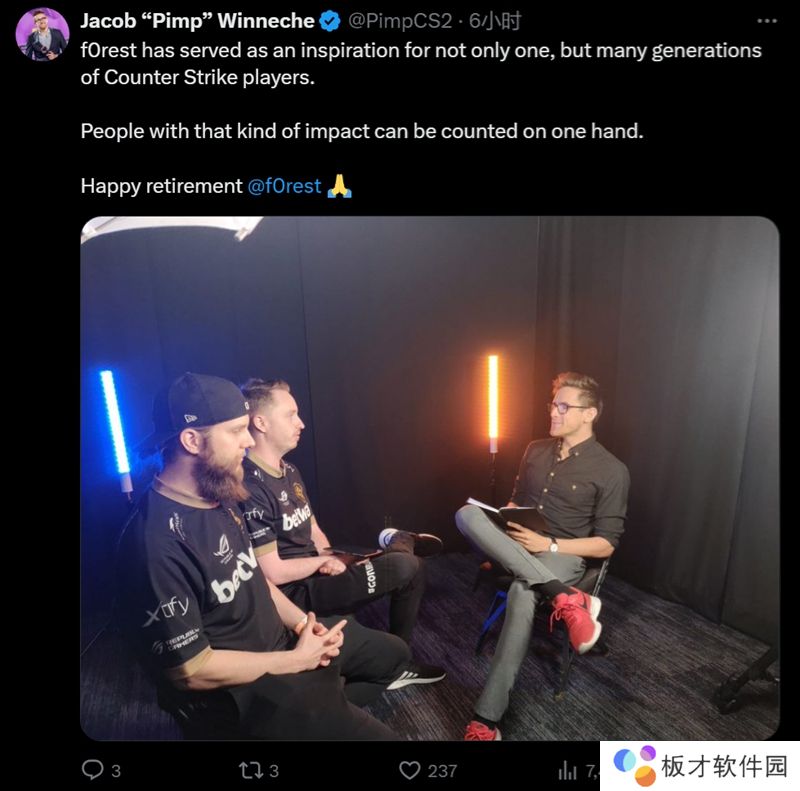
Task: Like the f0rest retirement tweet
Action: (410, 769)
